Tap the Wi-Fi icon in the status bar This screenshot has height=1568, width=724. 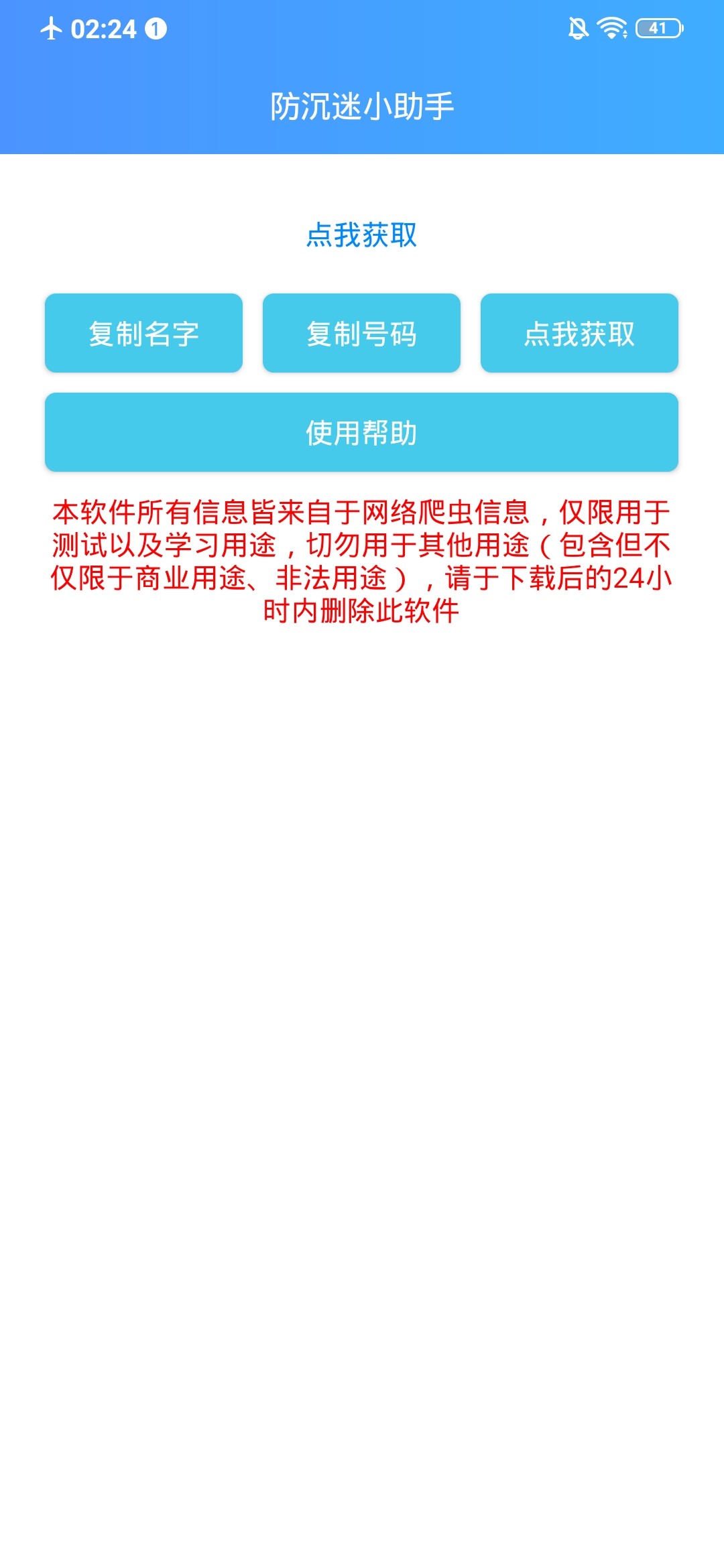point(613,28)
